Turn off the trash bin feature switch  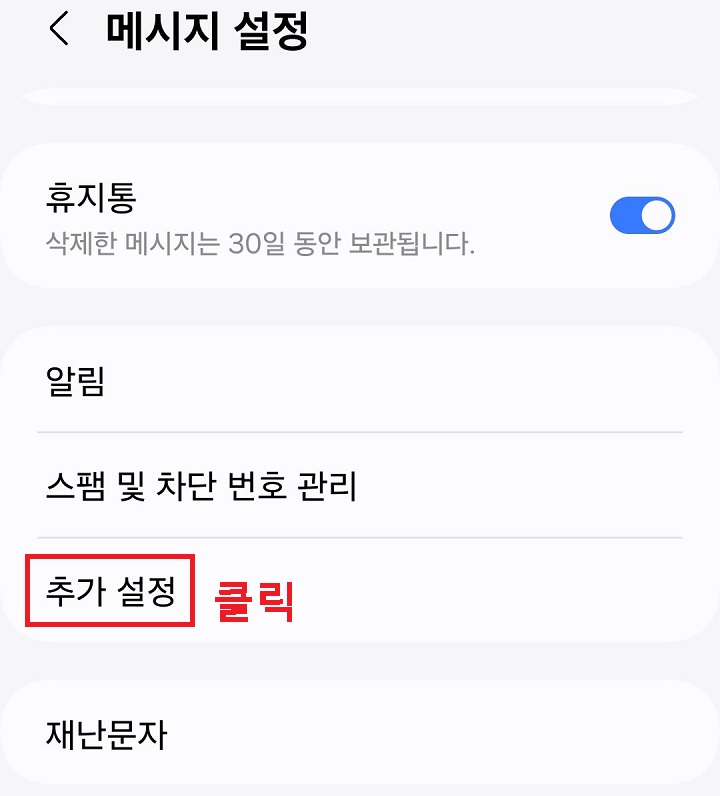643,215
